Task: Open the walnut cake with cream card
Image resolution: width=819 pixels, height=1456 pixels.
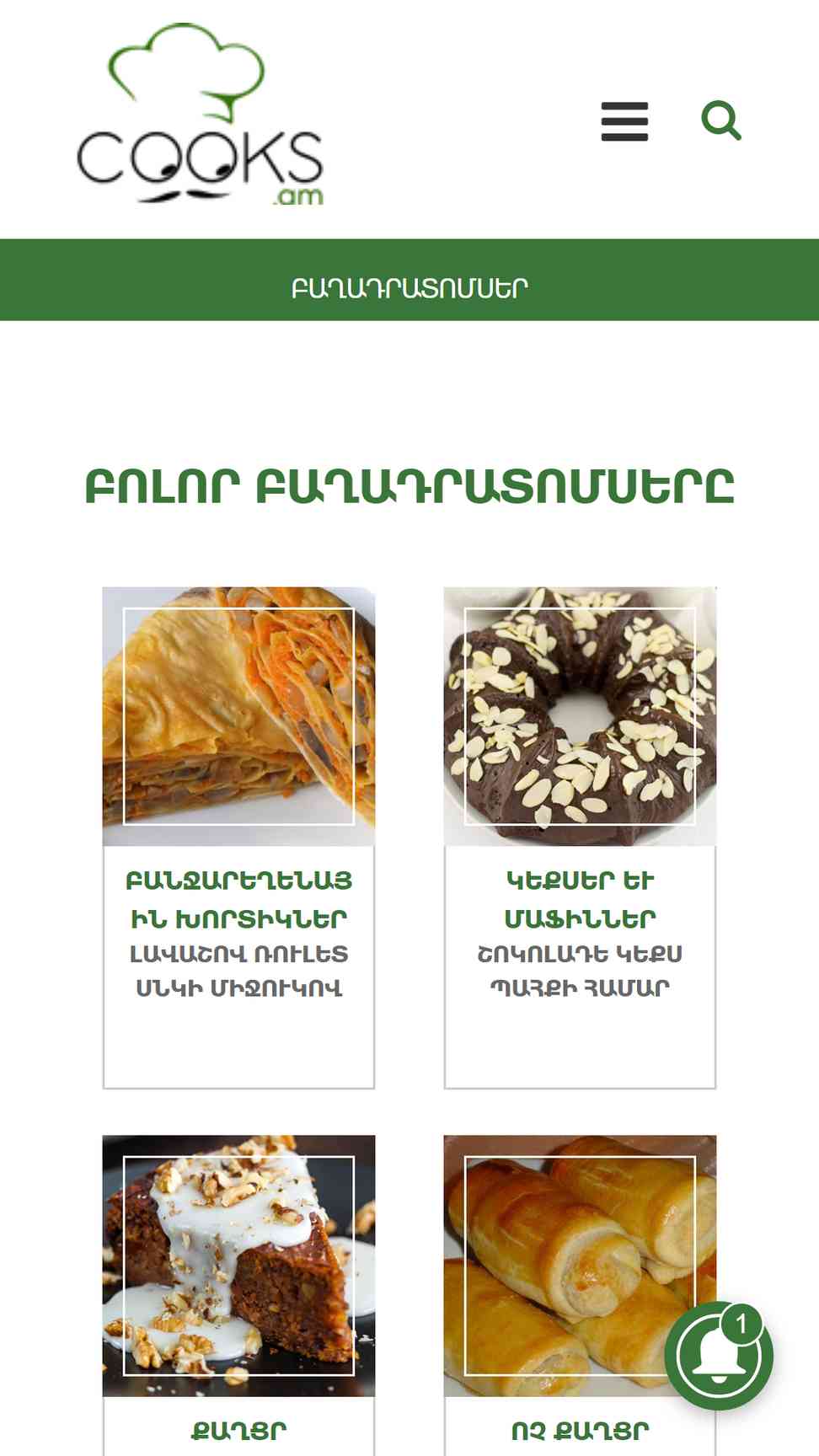Action: tap(238, 1264)
